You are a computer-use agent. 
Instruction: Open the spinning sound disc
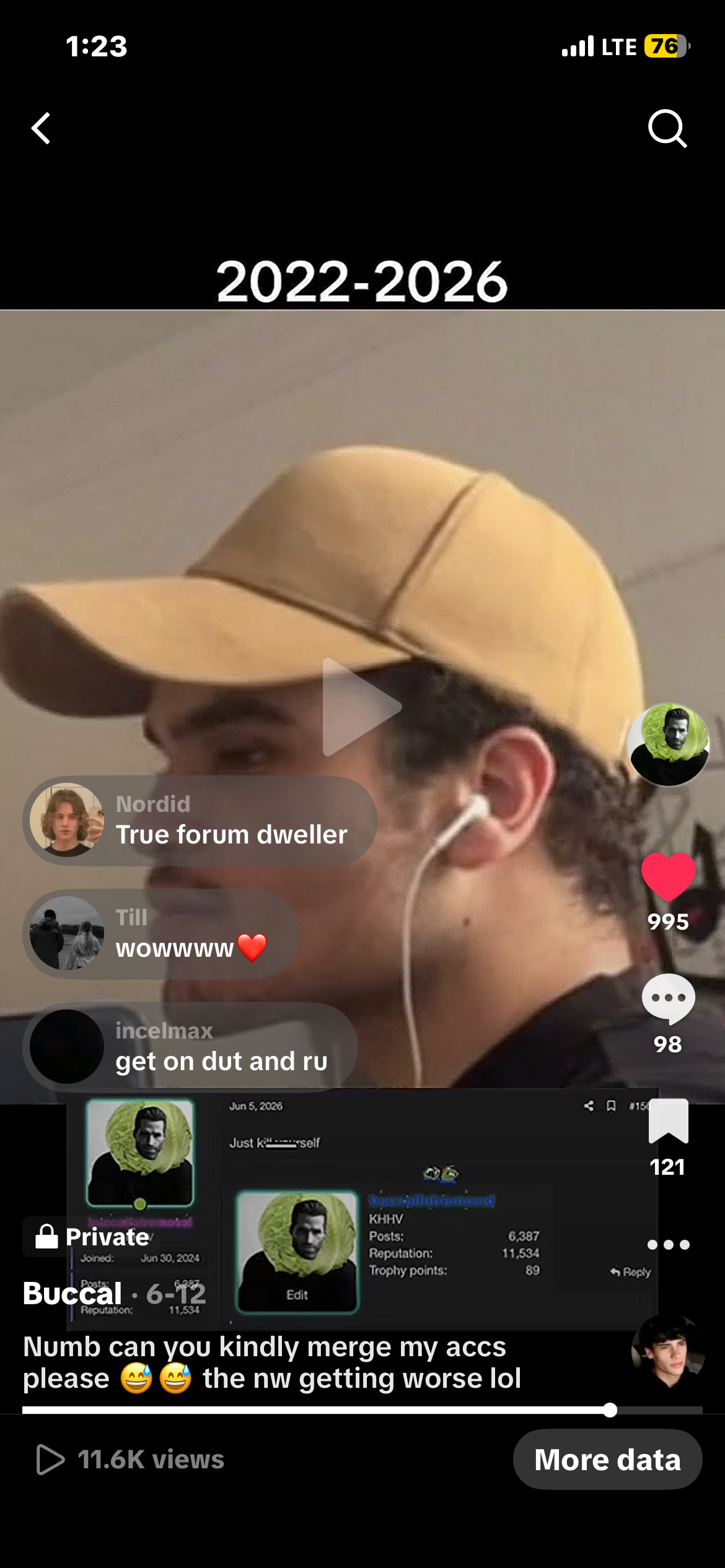[668, 1352]
